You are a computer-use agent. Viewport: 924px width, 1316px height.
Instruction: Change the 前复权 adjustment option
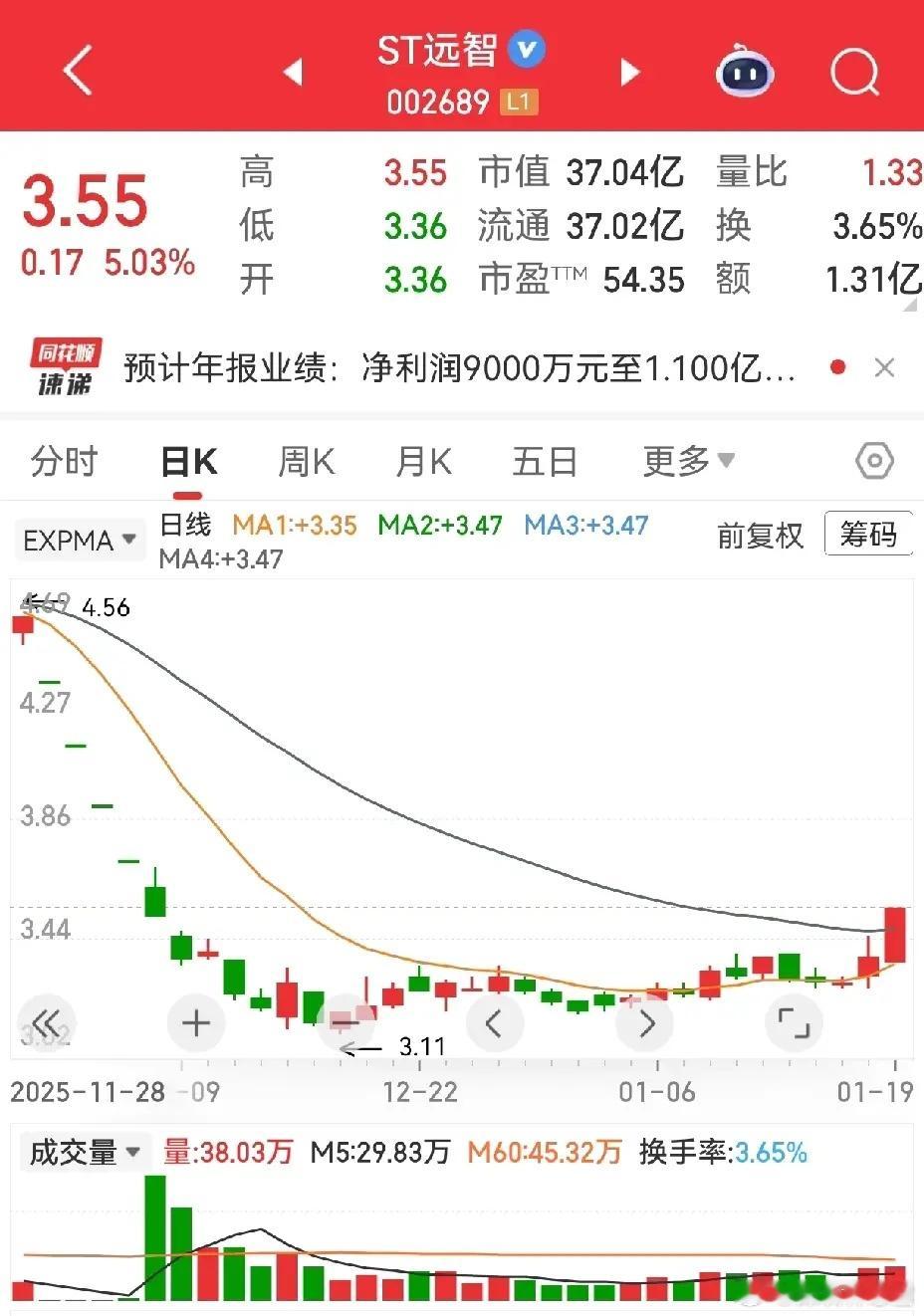pos(760,536)
